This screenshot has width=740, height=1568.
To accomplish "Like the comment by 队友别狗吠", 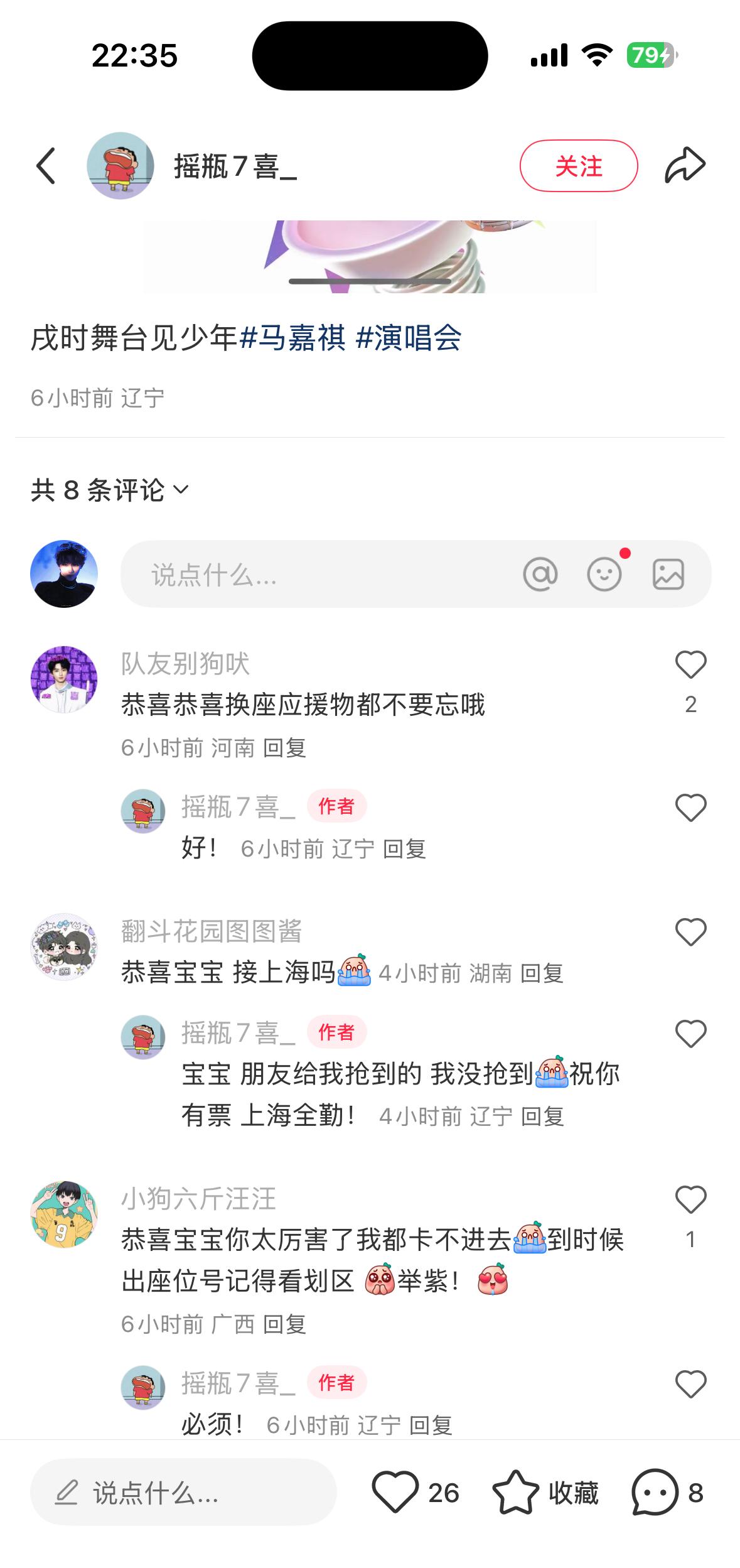I will tap(690, 665).
